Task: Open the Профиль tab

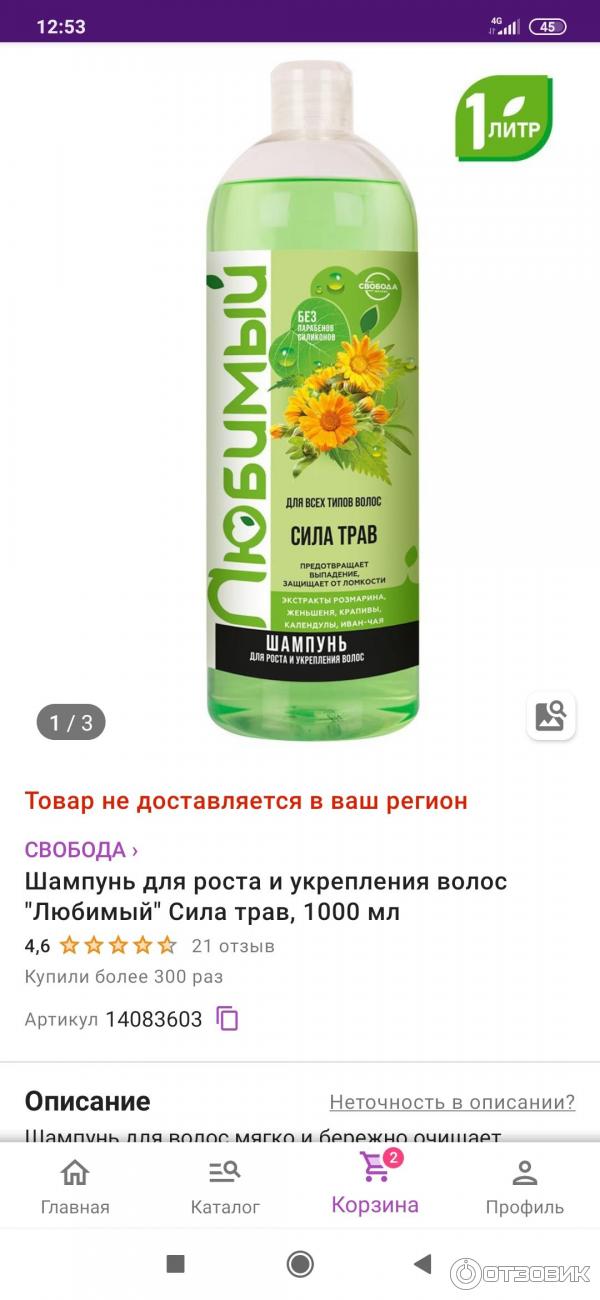Action: [525, 1187]
